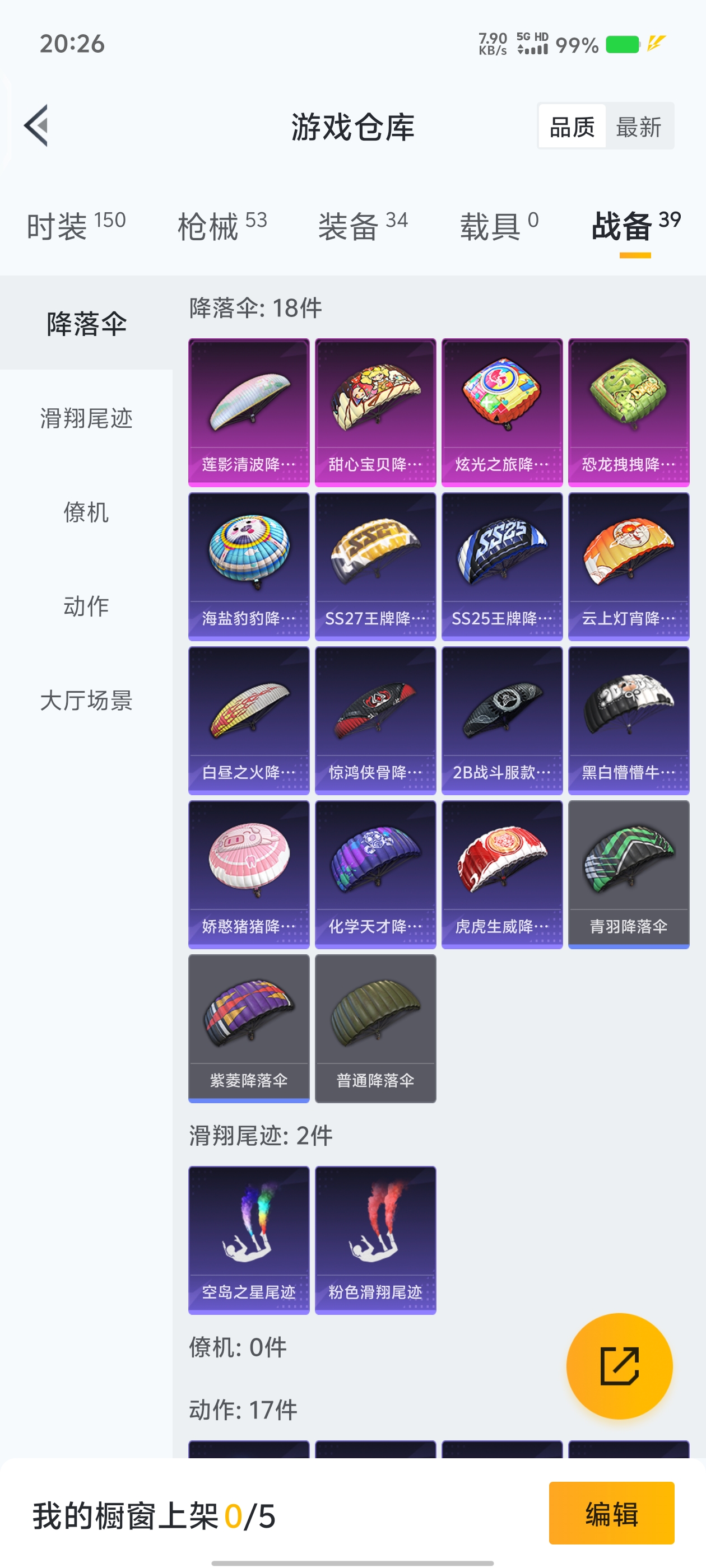
Task: Sort the warehouse by 品质
Action: [x=572, y=127]
